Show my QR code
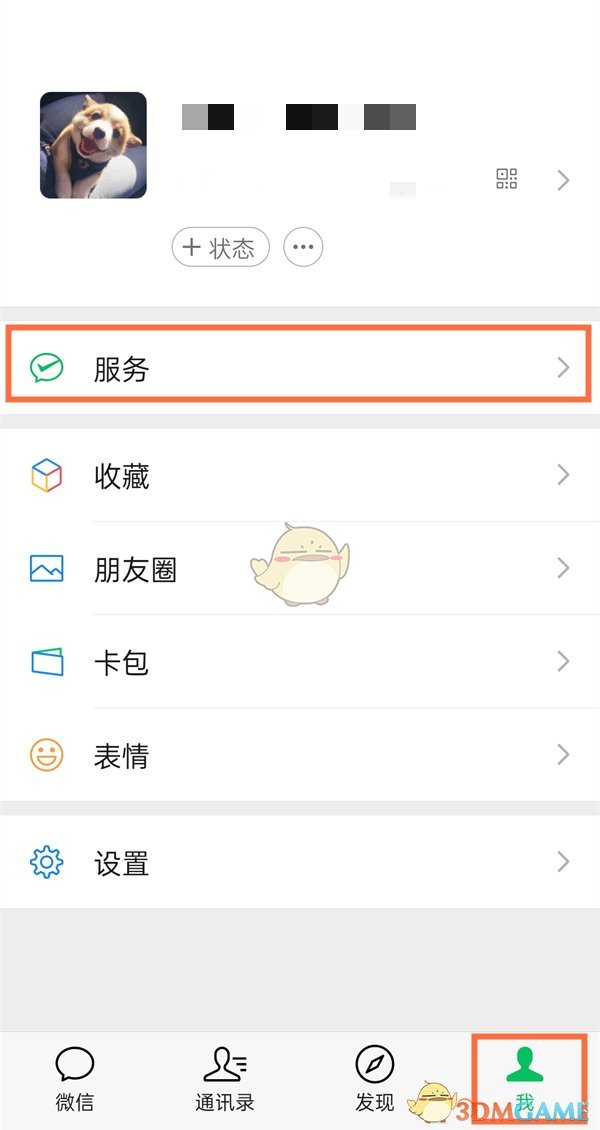The image size is (600, 1130). click(x=507, y=180)
